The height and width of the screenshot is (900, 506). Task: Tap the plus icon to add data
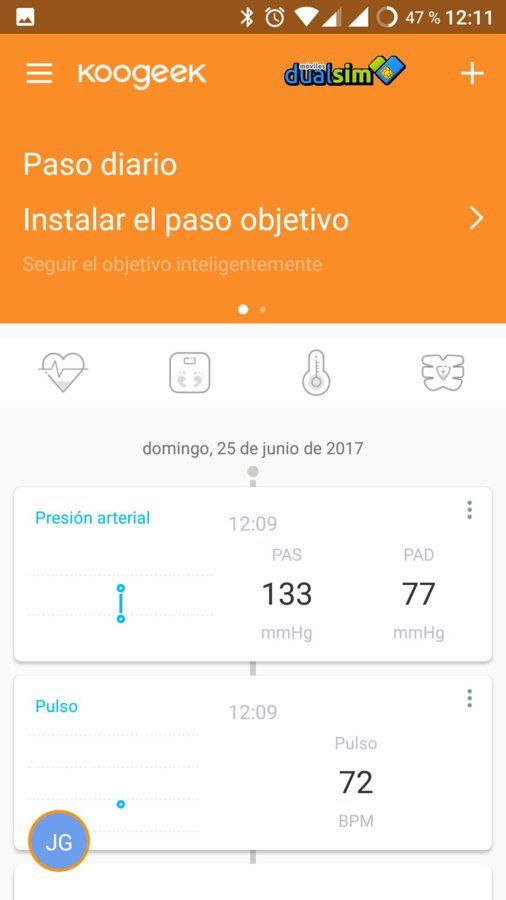point(472,73)
